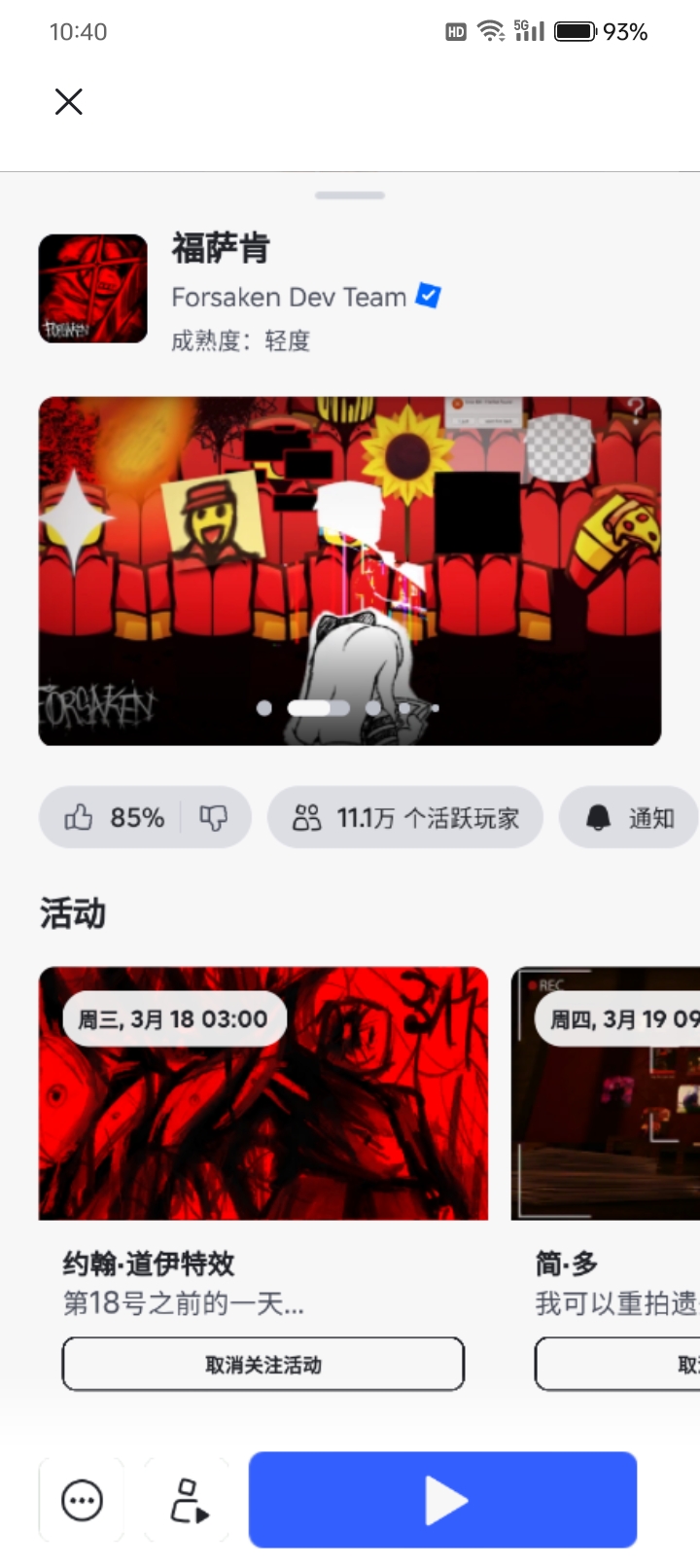Like the game with thumbs up
Image resolution: width=700 pixels, height=1568 pixels.
point(79,817)
